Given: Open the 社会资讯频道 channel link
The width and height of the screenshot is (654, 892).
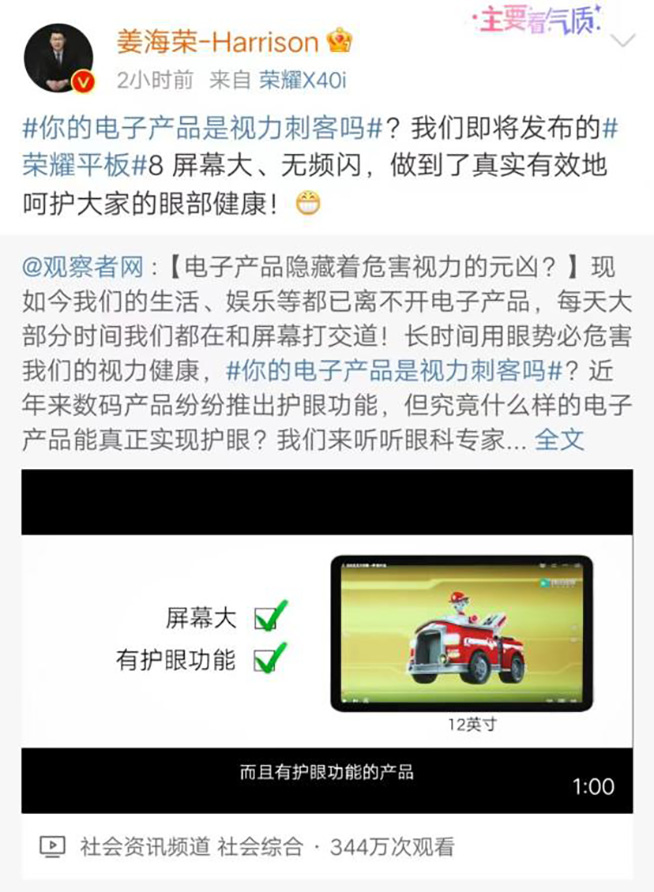Looking at the screenshot, I should tap(144, 847).
